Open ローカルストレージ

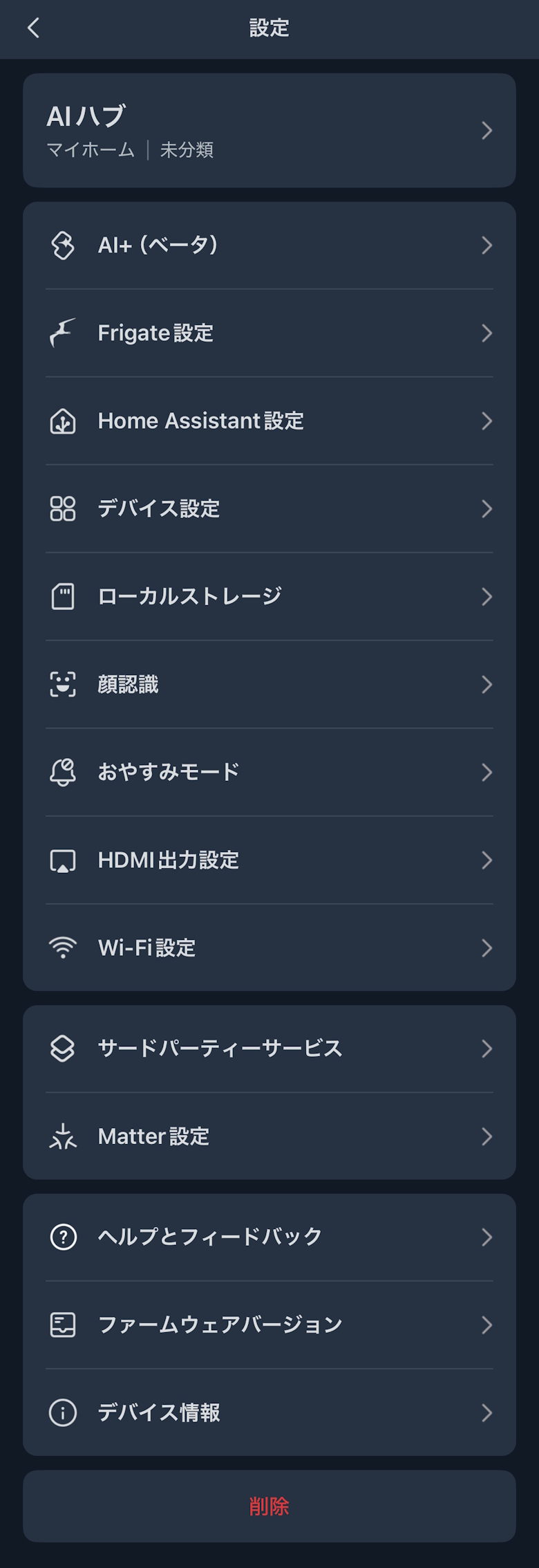269,597
